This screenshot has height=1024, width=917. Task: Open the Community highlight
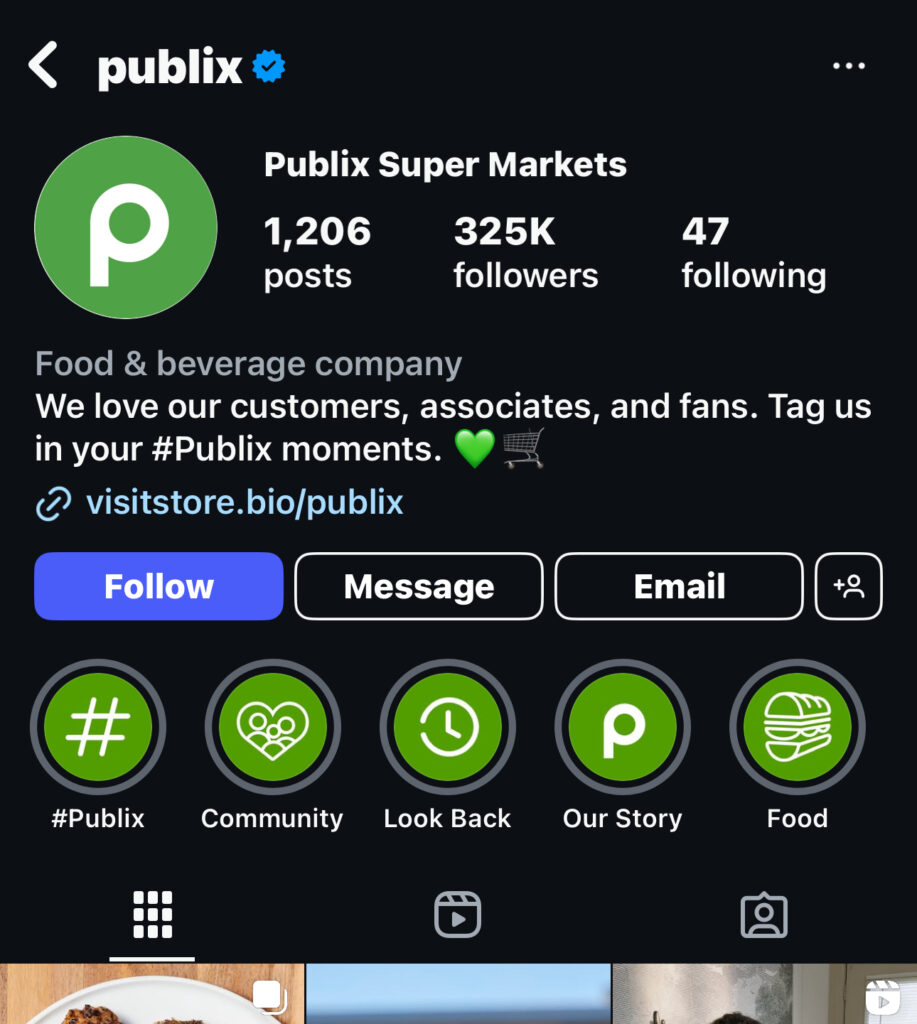272,727
